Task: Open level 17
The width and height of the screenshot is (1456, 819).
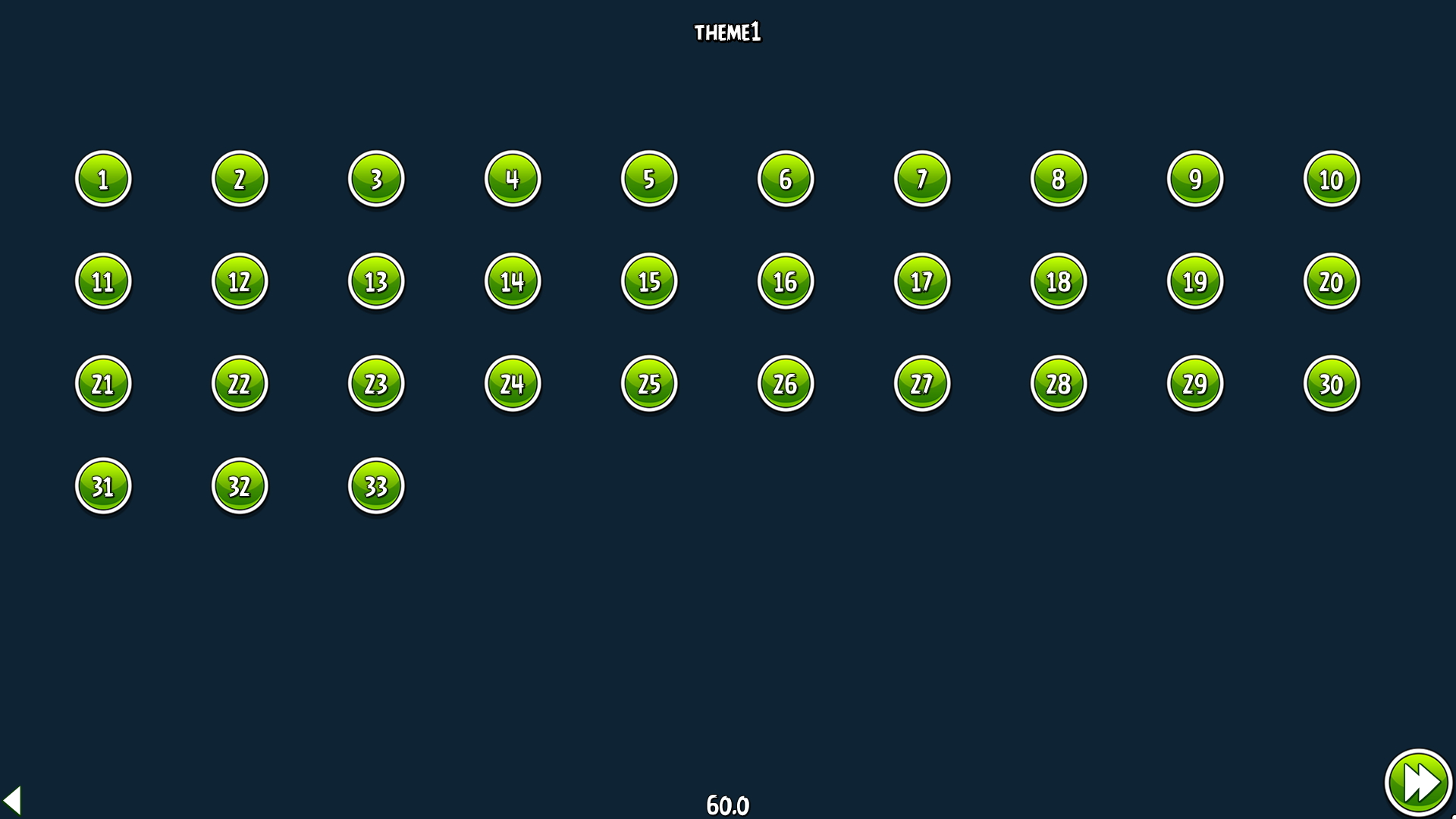Action: [922, 281]
